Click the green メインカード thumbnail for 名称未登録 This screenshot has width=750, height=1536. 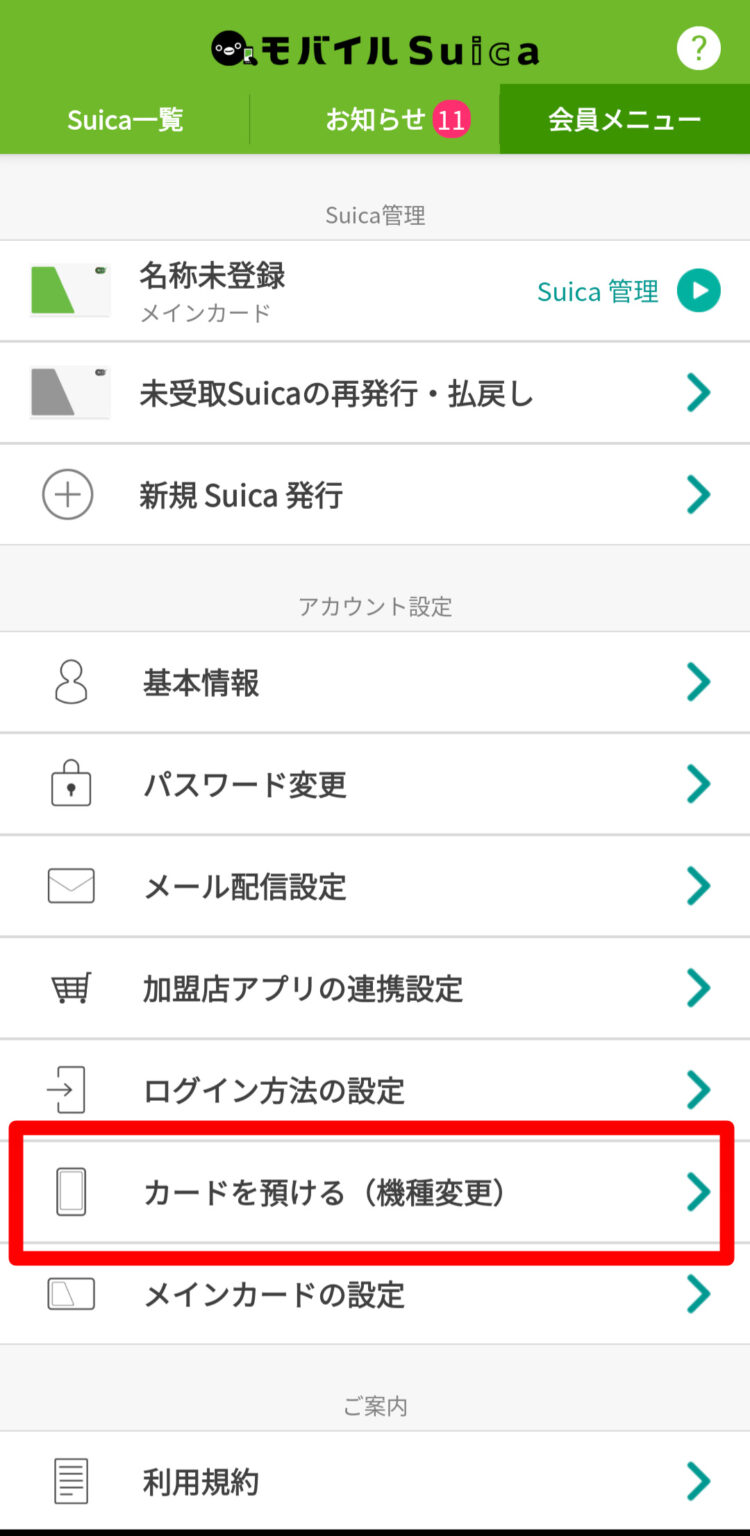[68, 289]
